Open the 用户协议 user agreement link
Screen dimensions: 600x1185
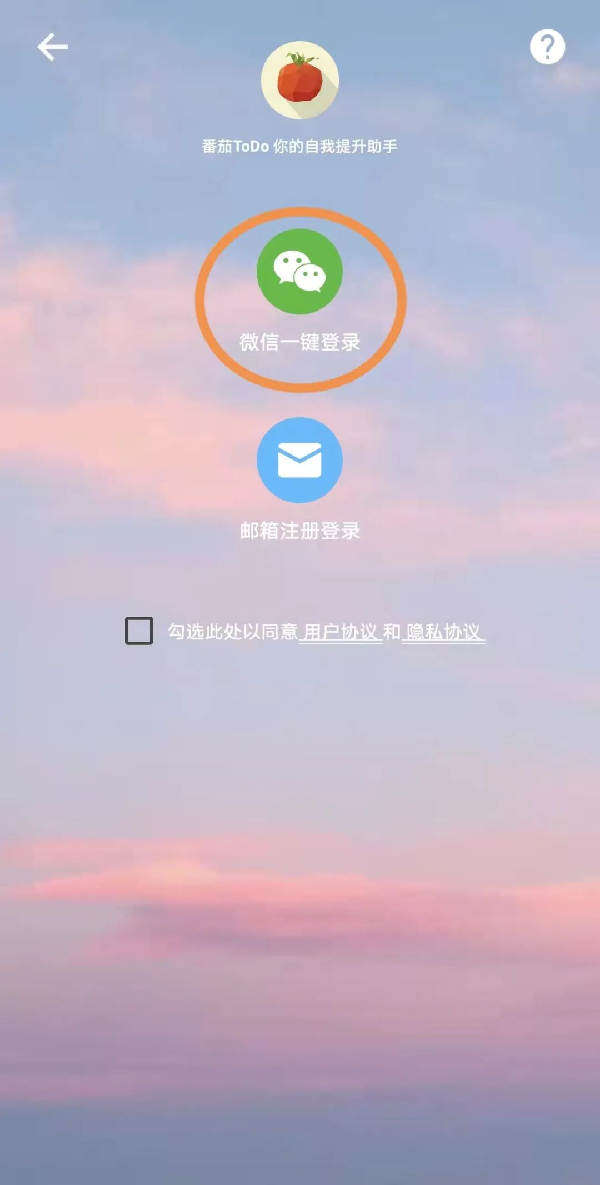tap(340, 632)
